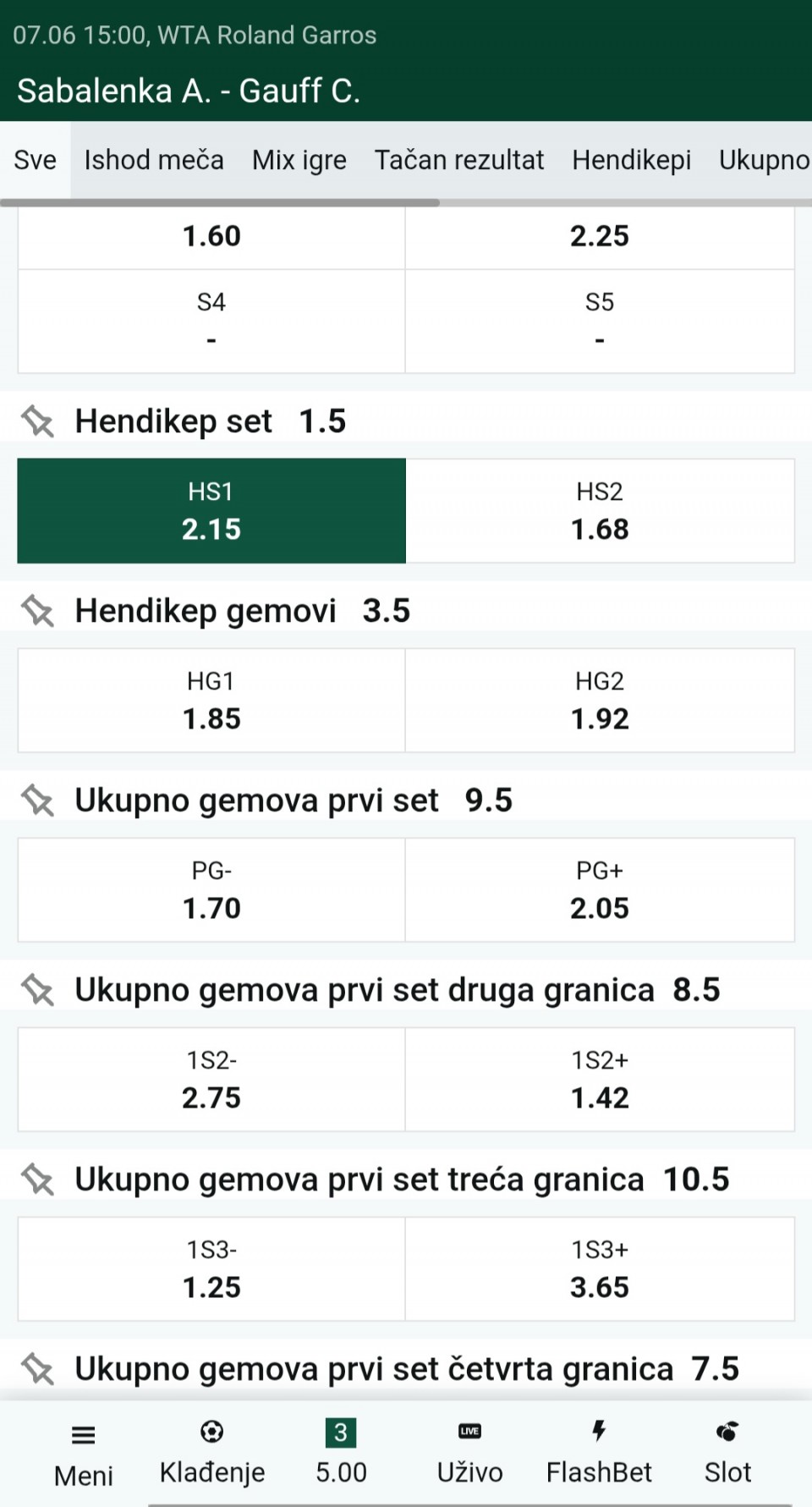Bet on PG- at 1.70
The image size is (812, 1507).
[x=211, y=890]
